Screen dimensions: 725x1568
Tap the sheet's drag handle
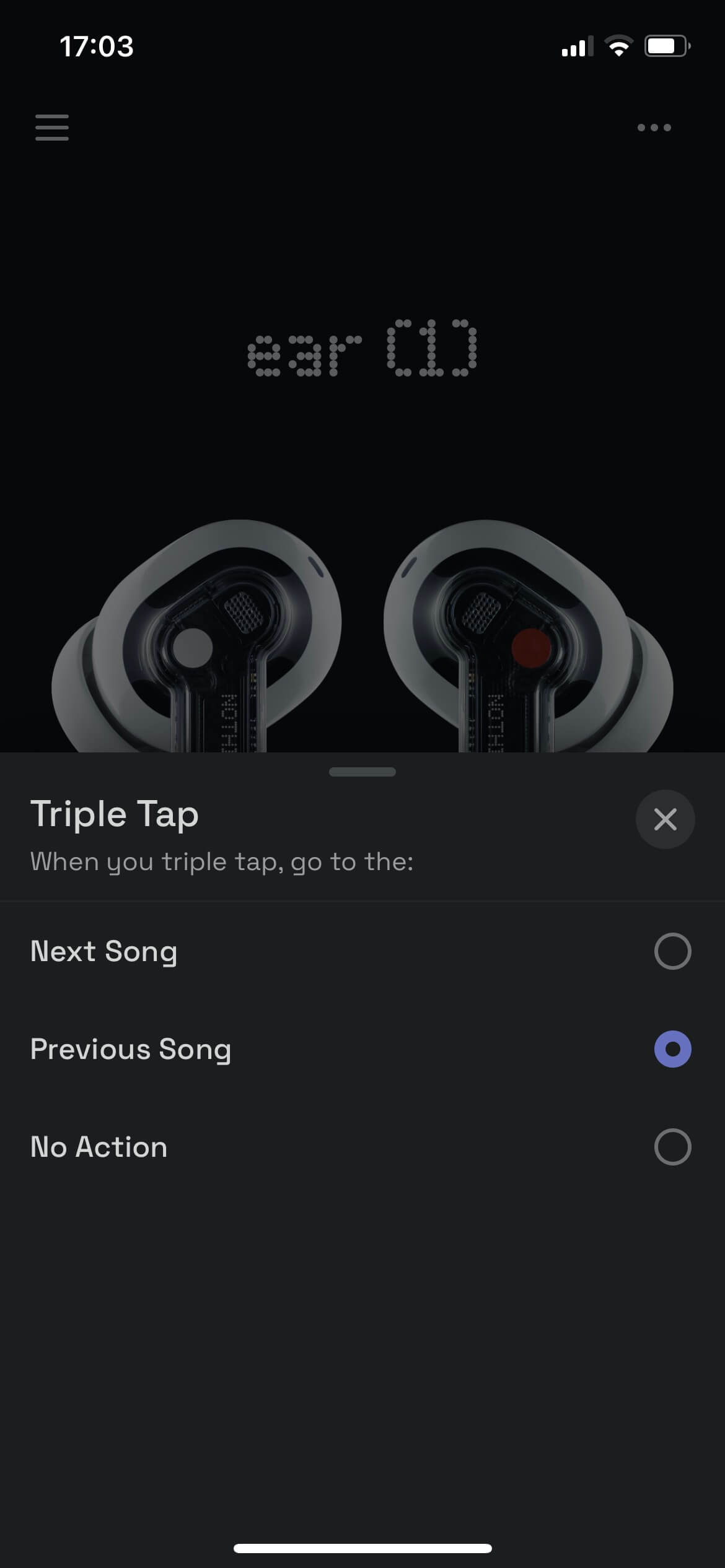pyautogui.click(x=362, y=772)
